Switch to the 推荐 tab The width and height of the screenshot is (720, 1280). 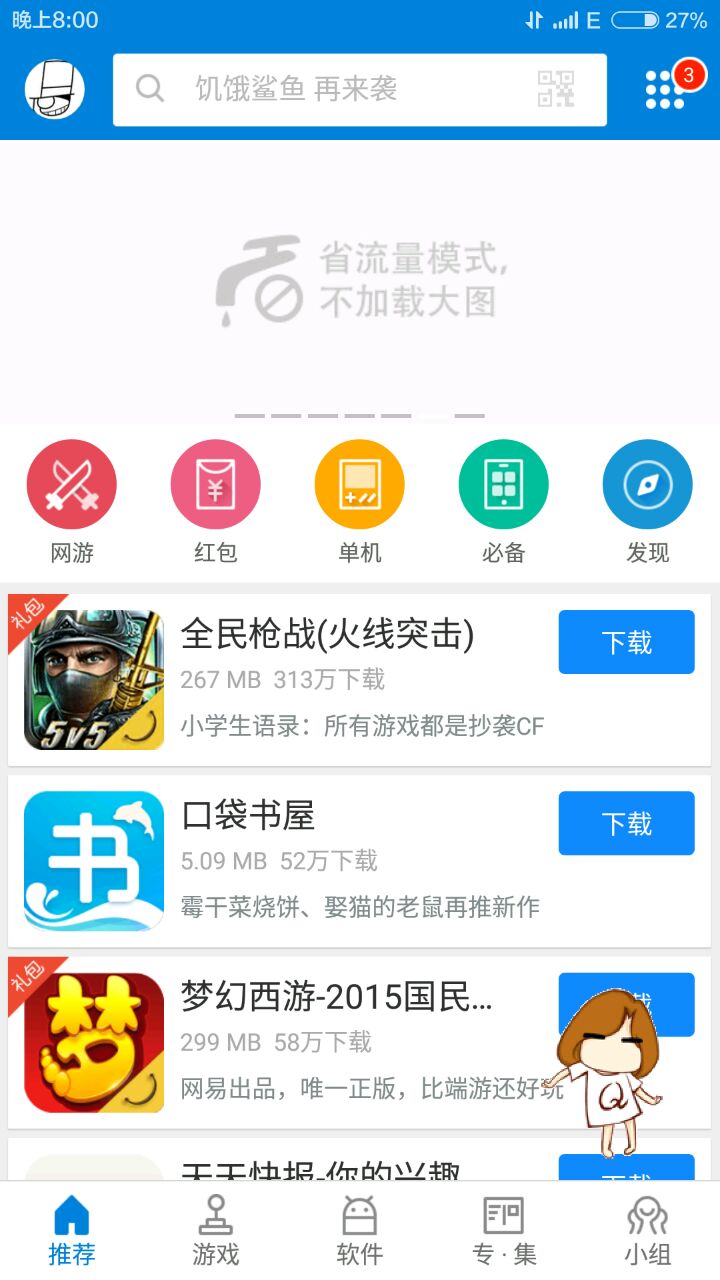pos(72,1231)
